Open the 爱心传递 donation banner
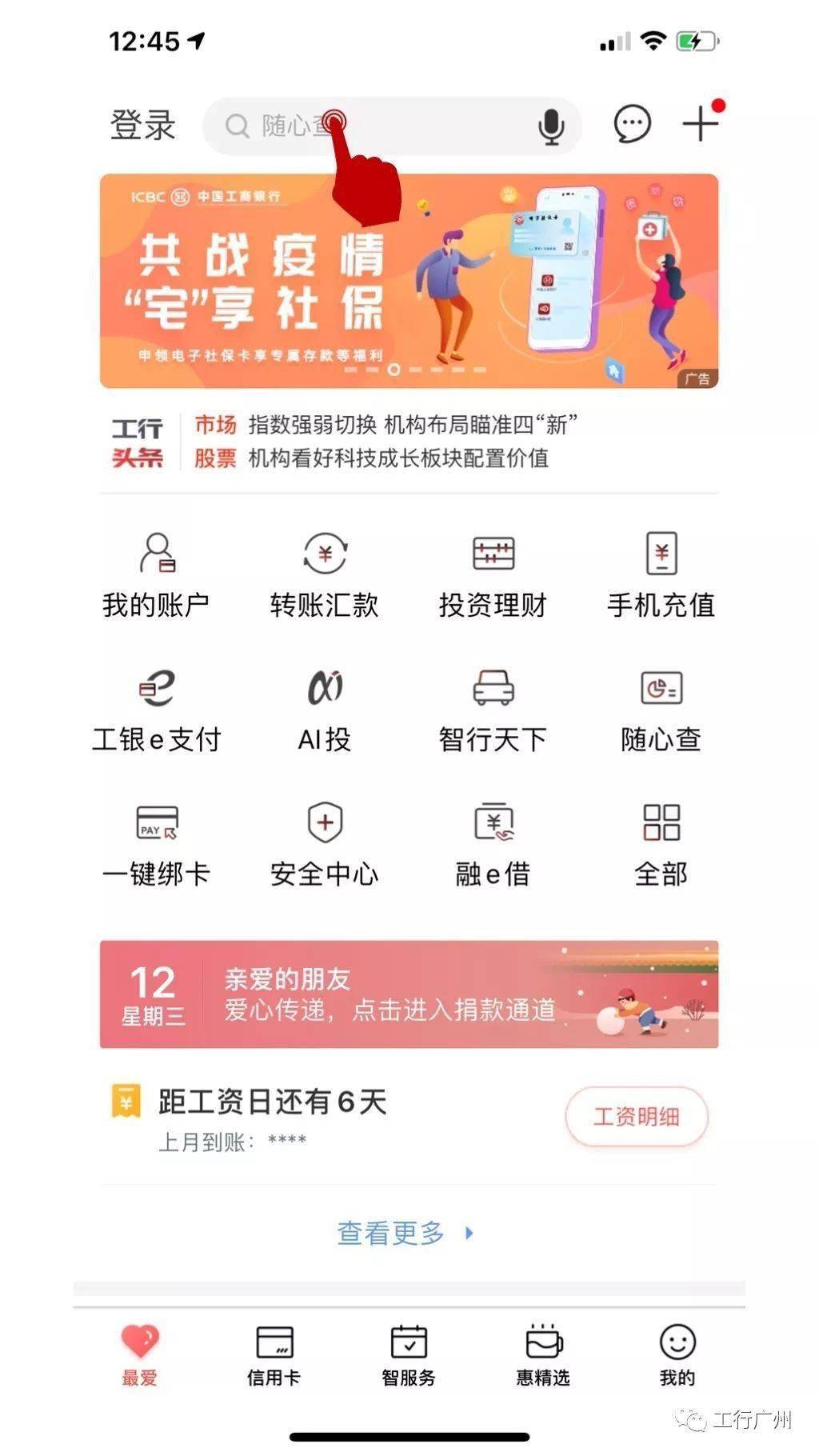This screenshot has width=819, height=1456. (x=409, y=994)
